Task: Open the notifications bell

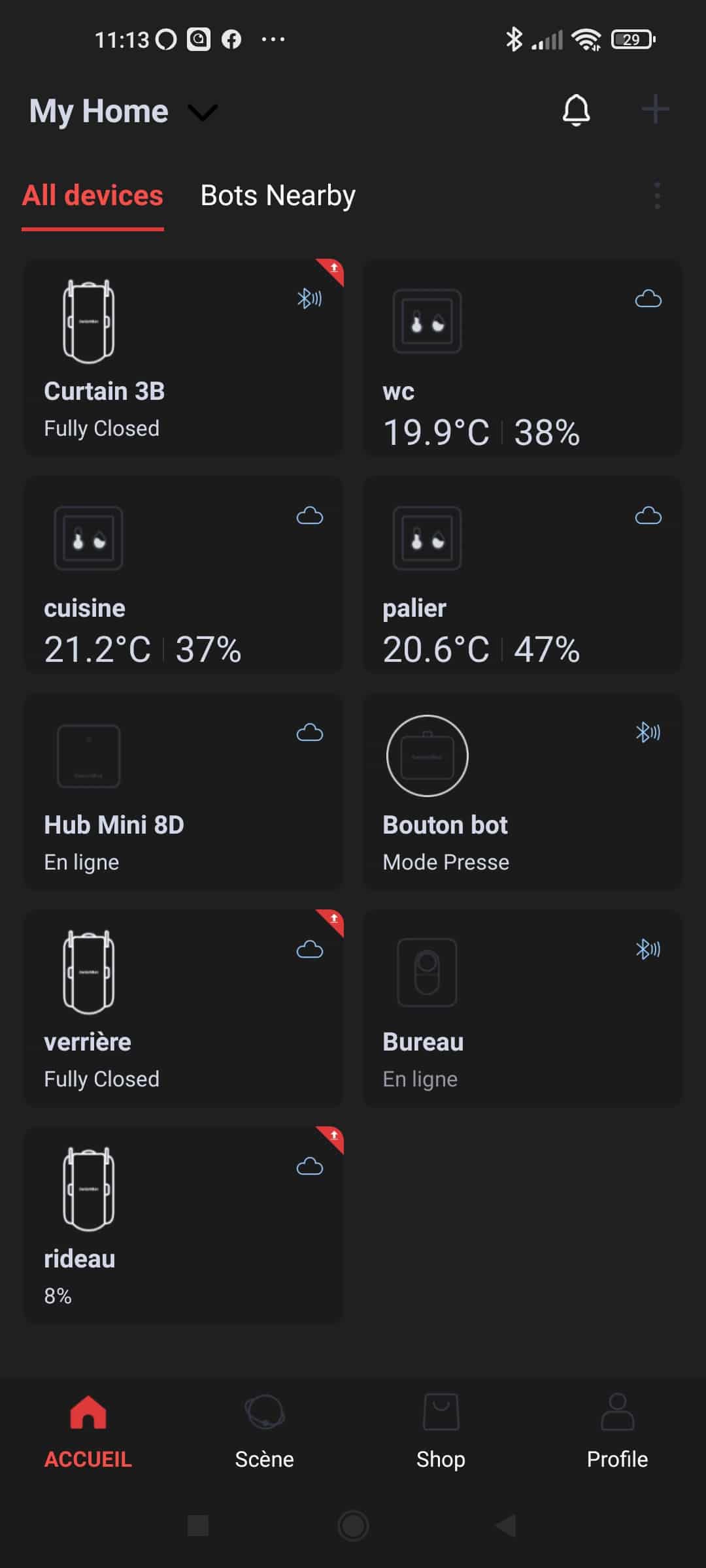Action: tap(576, 110)
